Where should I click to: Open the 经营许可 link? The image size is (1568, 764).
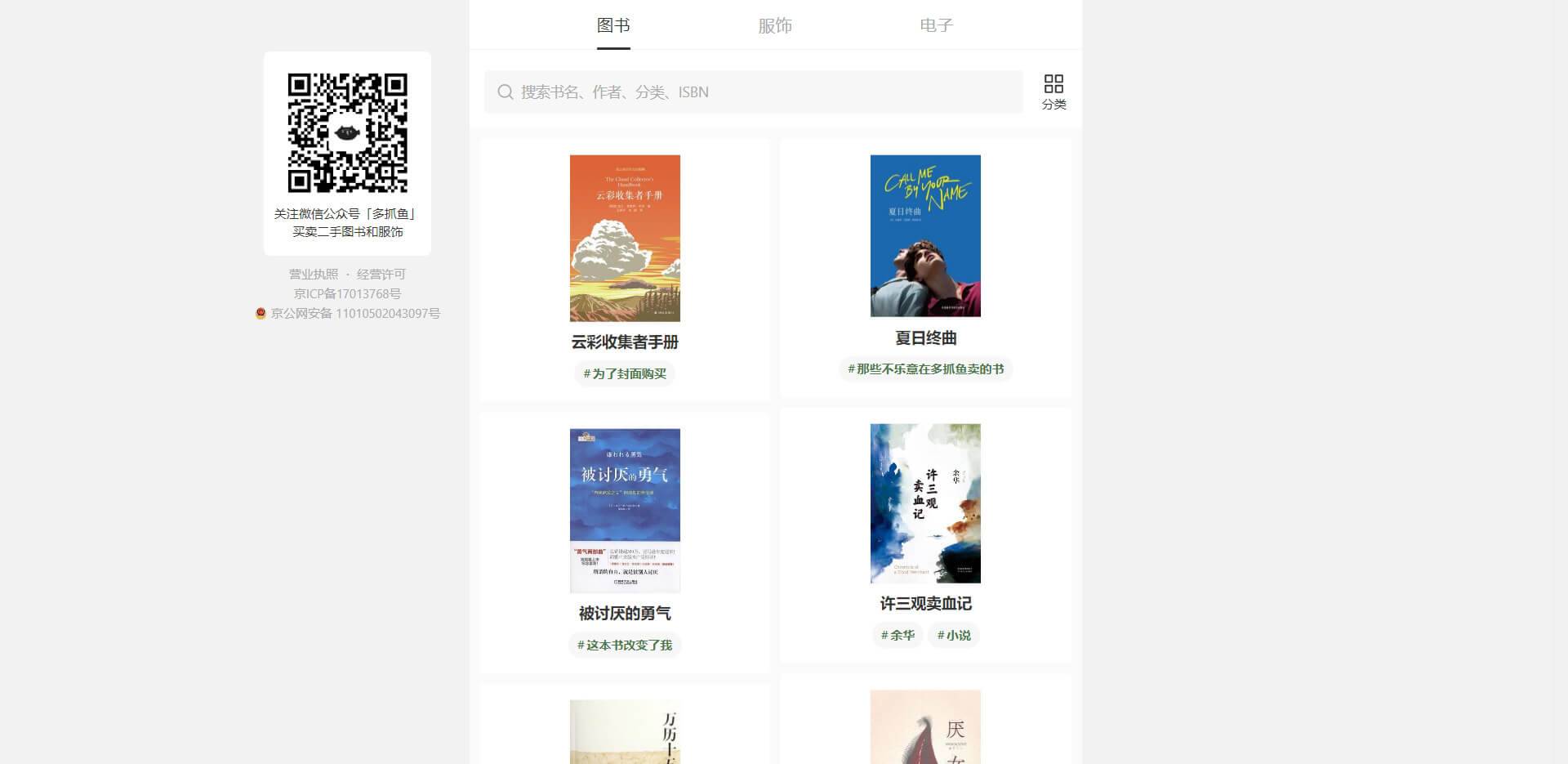tap(381, 274)
